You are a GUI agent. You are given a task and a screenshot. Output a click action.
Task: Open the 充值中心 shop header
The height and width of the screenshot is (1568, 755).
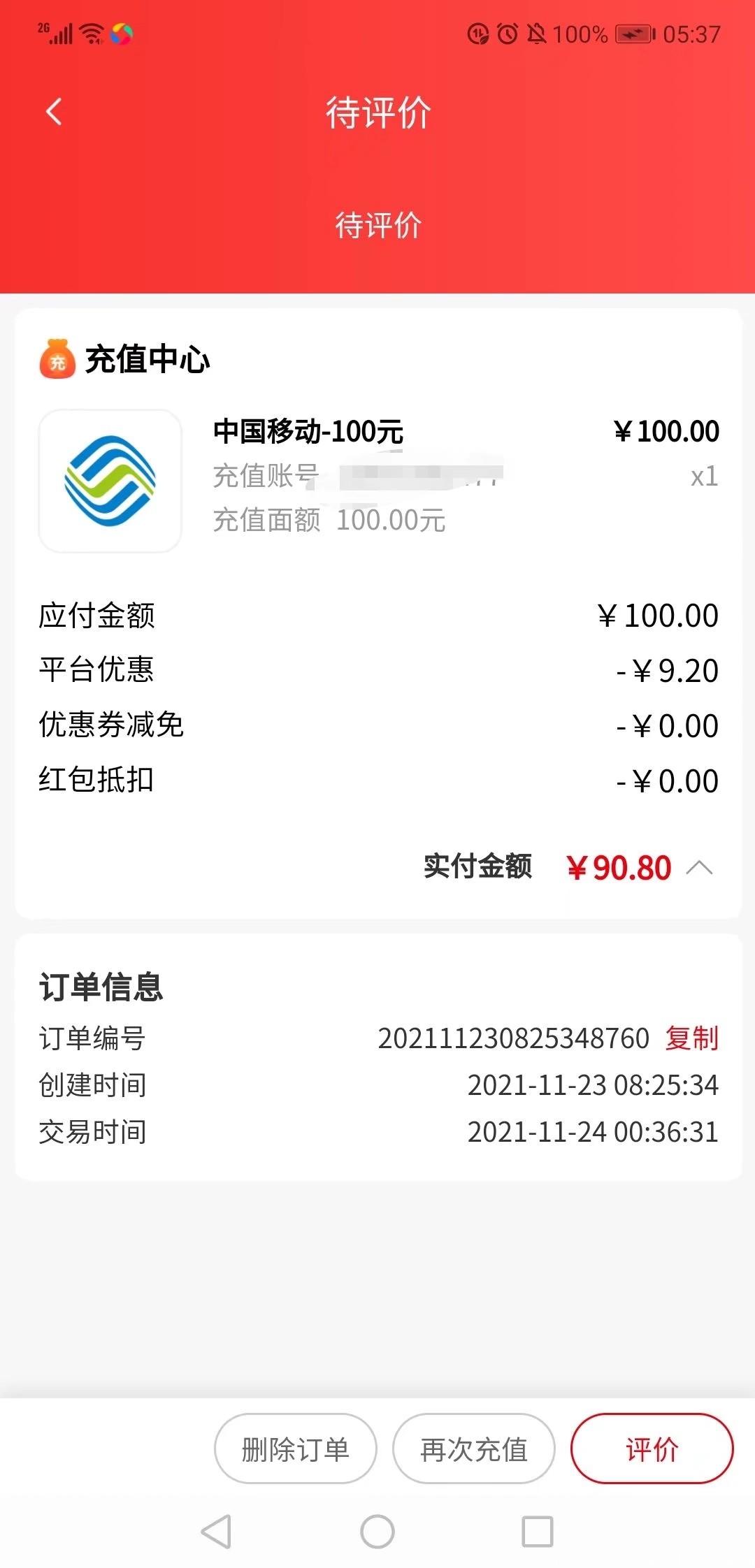pos(125,359)
